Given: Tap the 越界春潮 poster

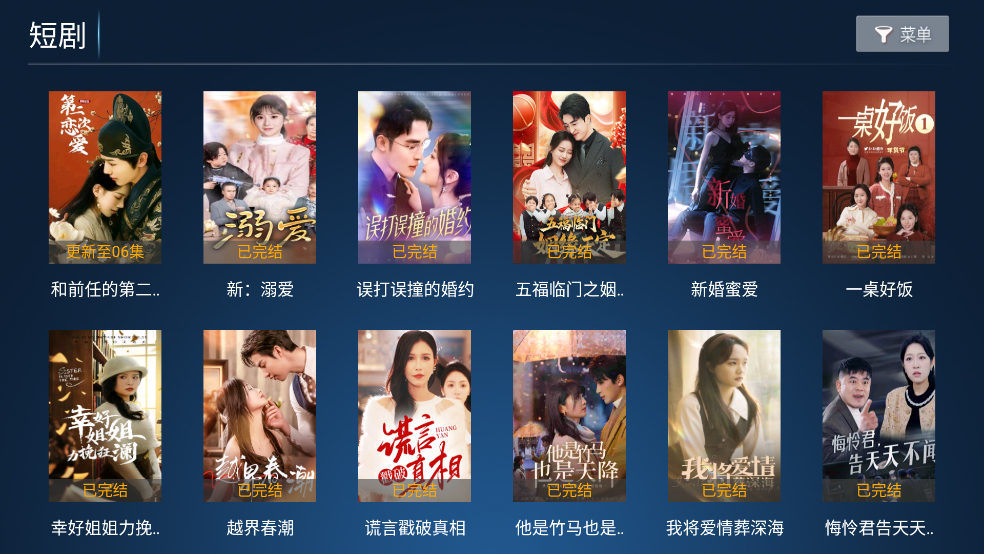Looking at the screenshot, I should pos(260,416).
